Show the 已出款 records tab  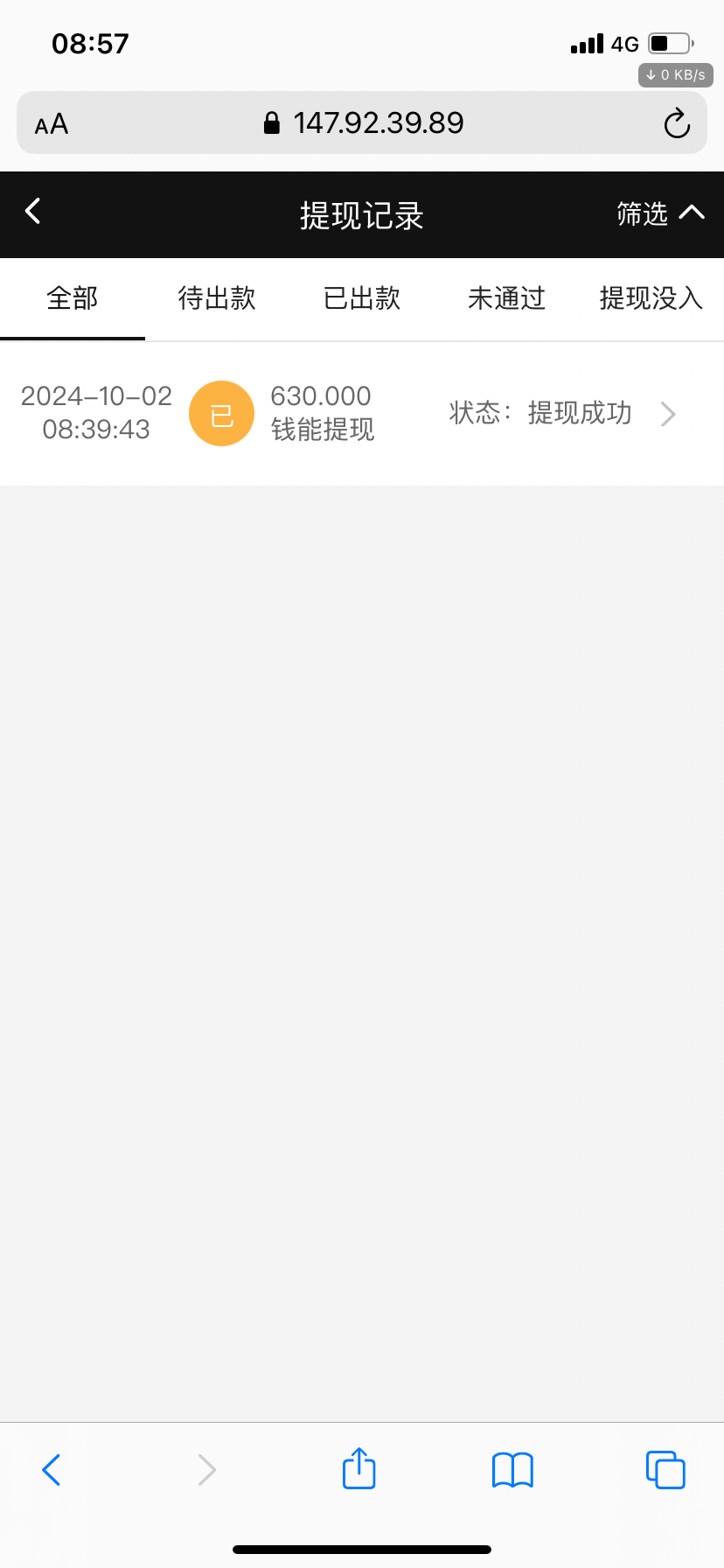(362, 298)
